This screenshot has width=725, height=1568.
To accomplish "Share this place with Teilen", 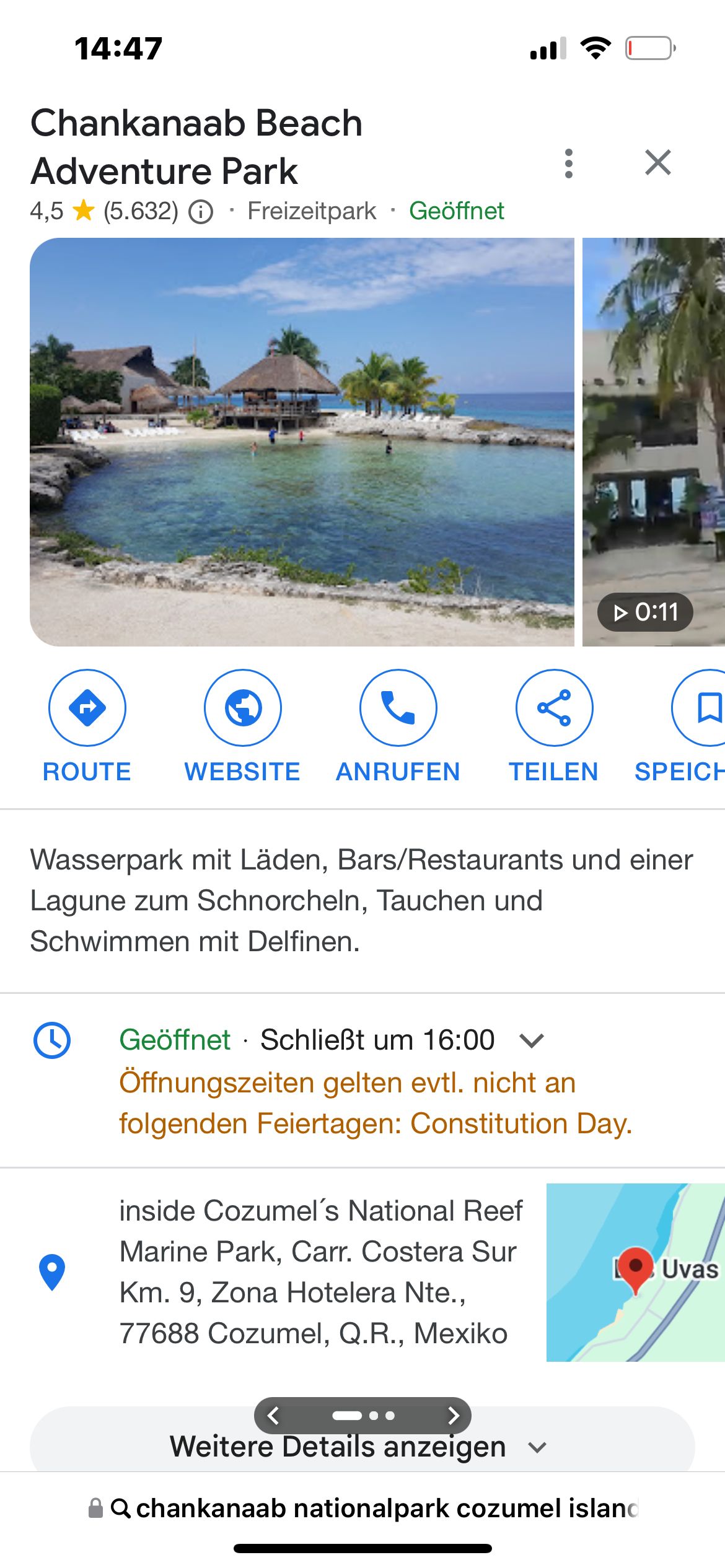I will pyautogui.click(x=554, y=708).
